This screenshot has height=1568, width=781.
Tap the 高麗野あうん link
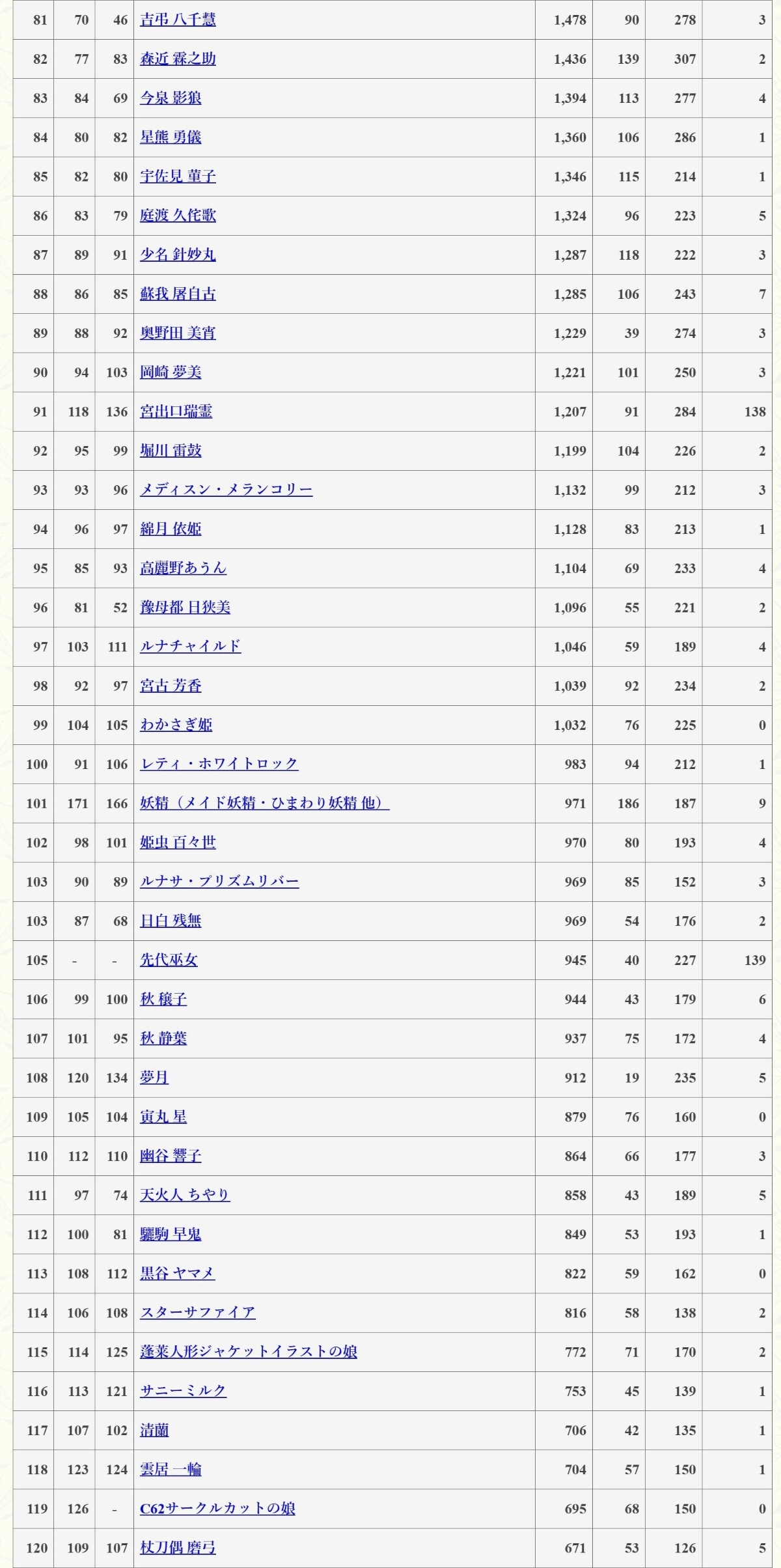pyautogui.click(x=183, y=568)
